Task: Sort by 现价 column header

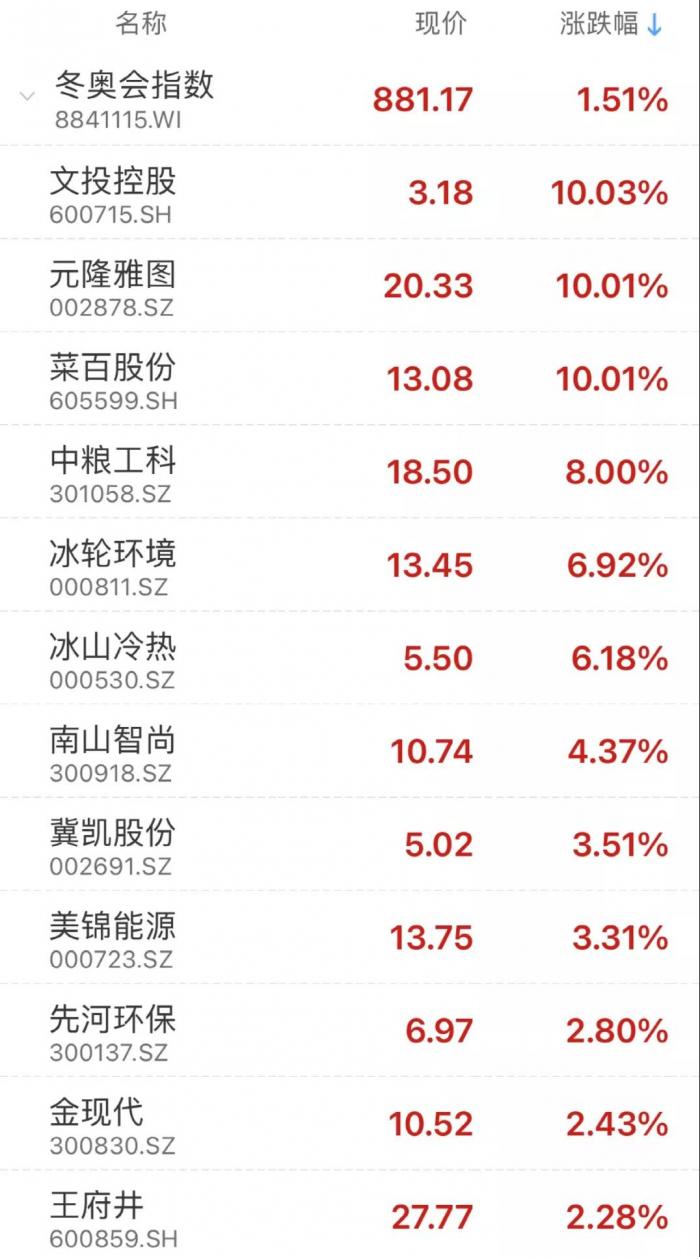Action: coord(440,24)
